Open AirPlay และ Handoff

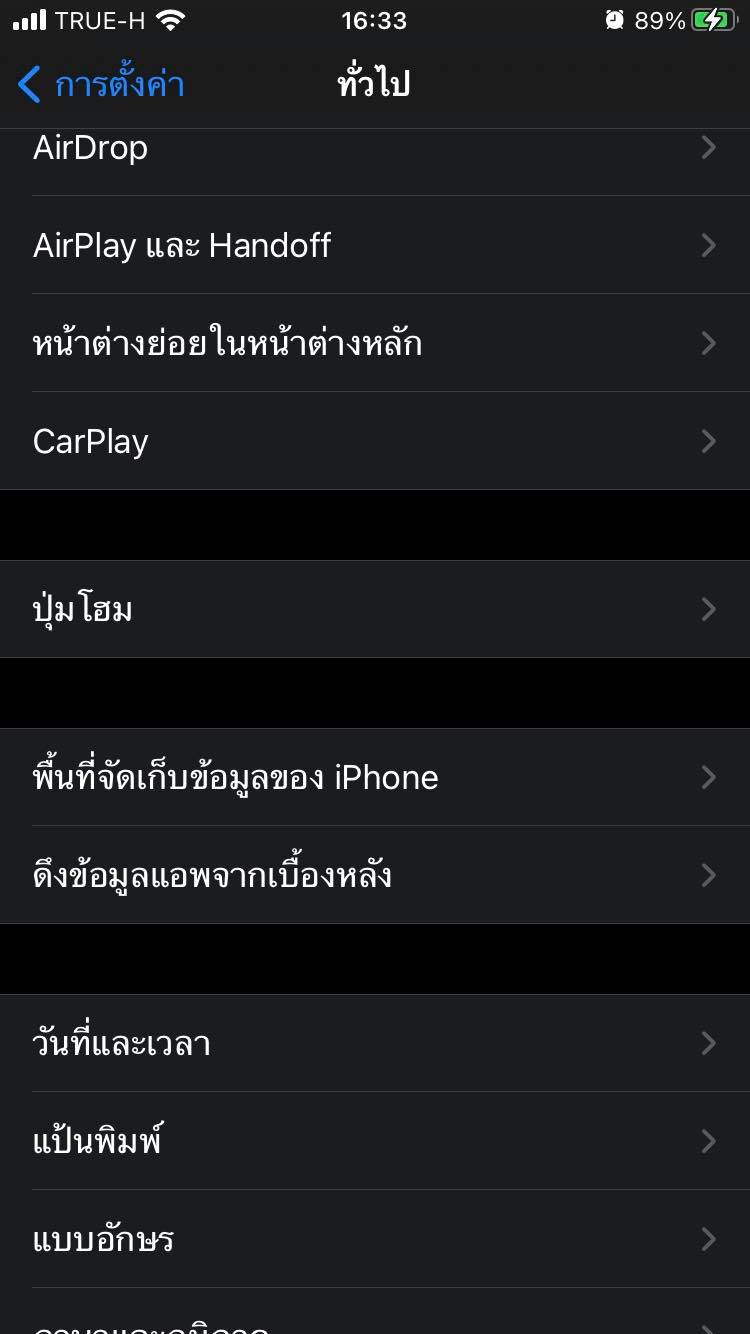(375, 245)
